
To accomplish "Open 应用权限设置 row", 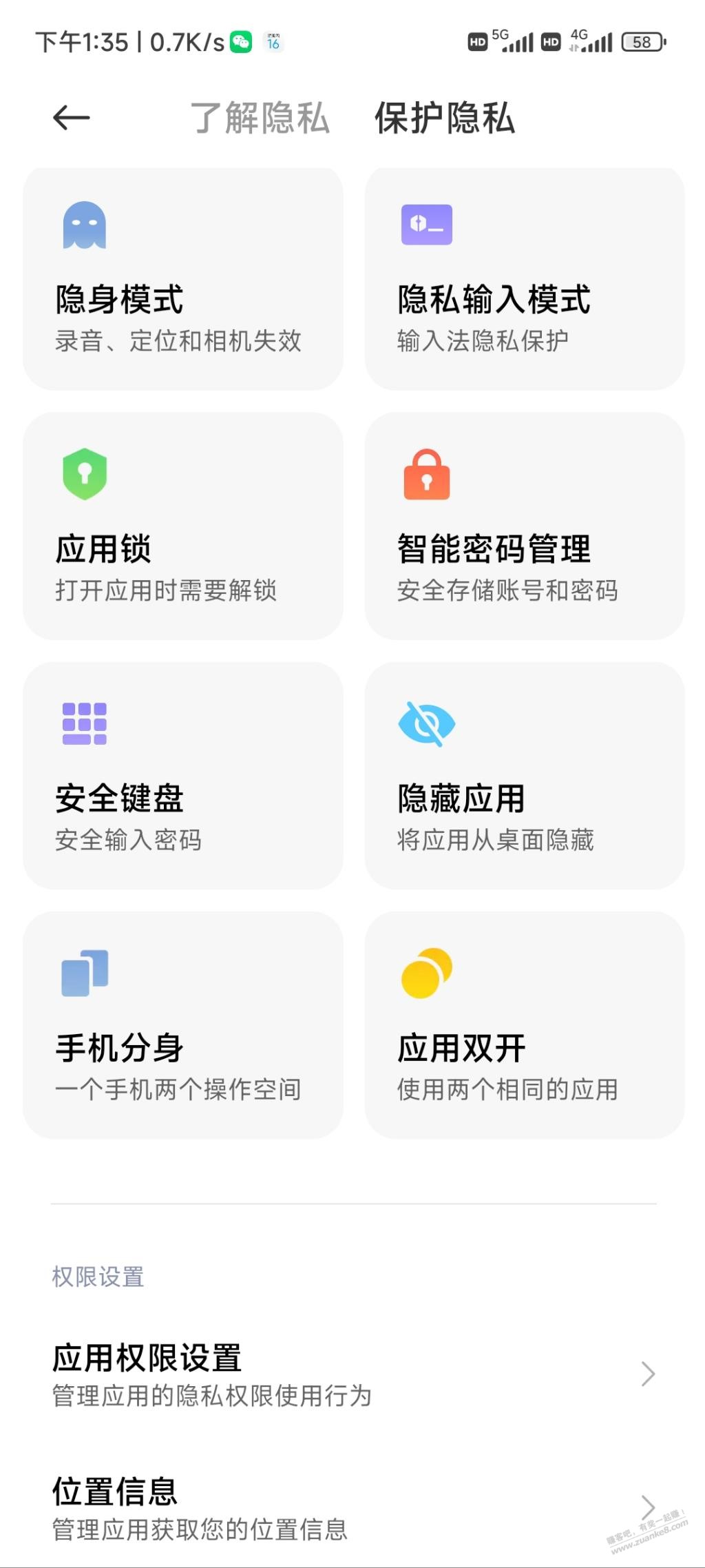I will point(352,1374).
